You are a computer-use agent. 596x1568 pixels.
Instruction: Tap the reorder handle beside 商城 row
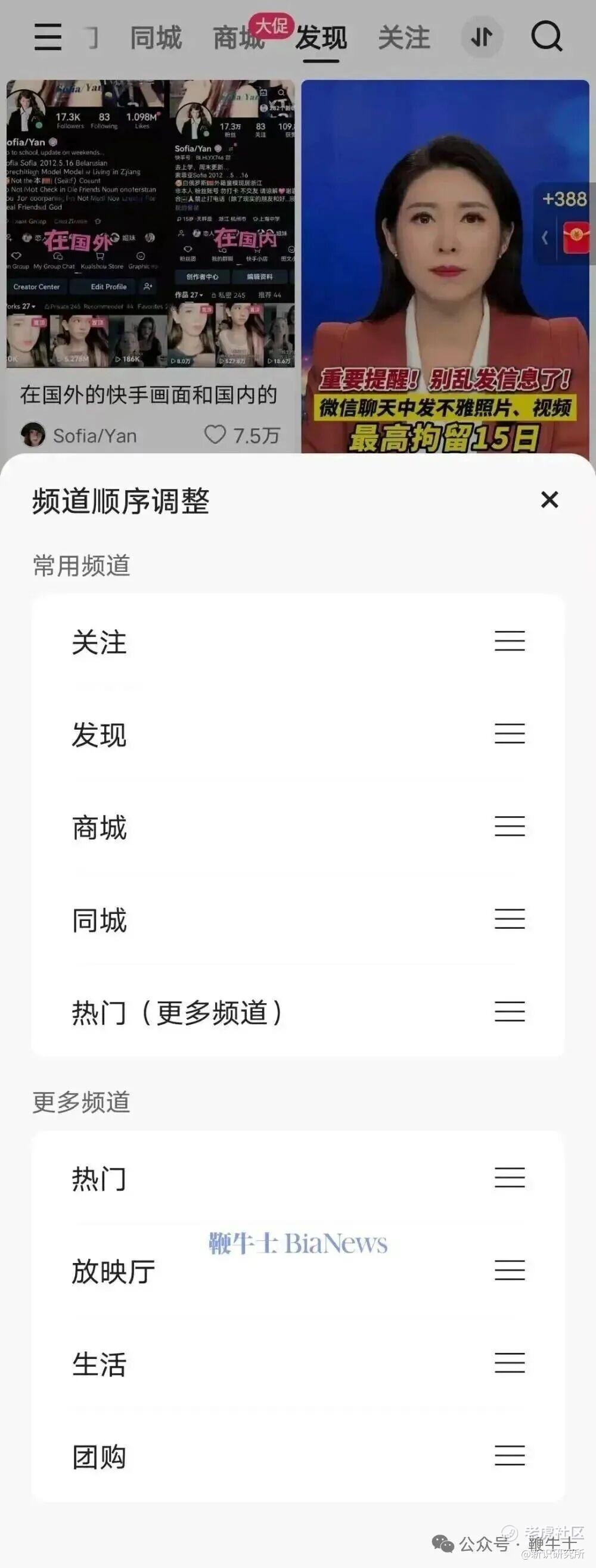click(x=510, y=826)
